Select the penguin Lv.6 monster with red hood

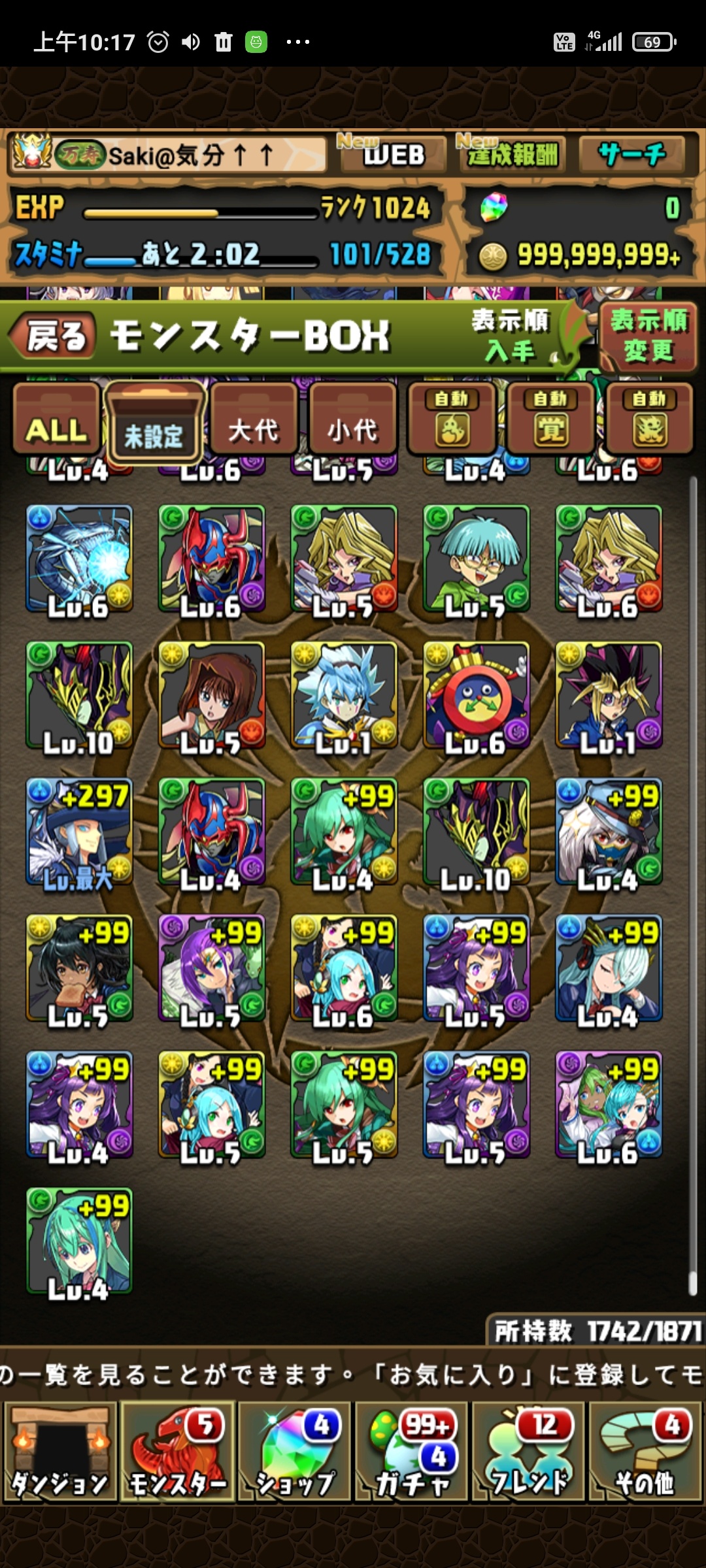pyautogui.click(x=476, y=696)
